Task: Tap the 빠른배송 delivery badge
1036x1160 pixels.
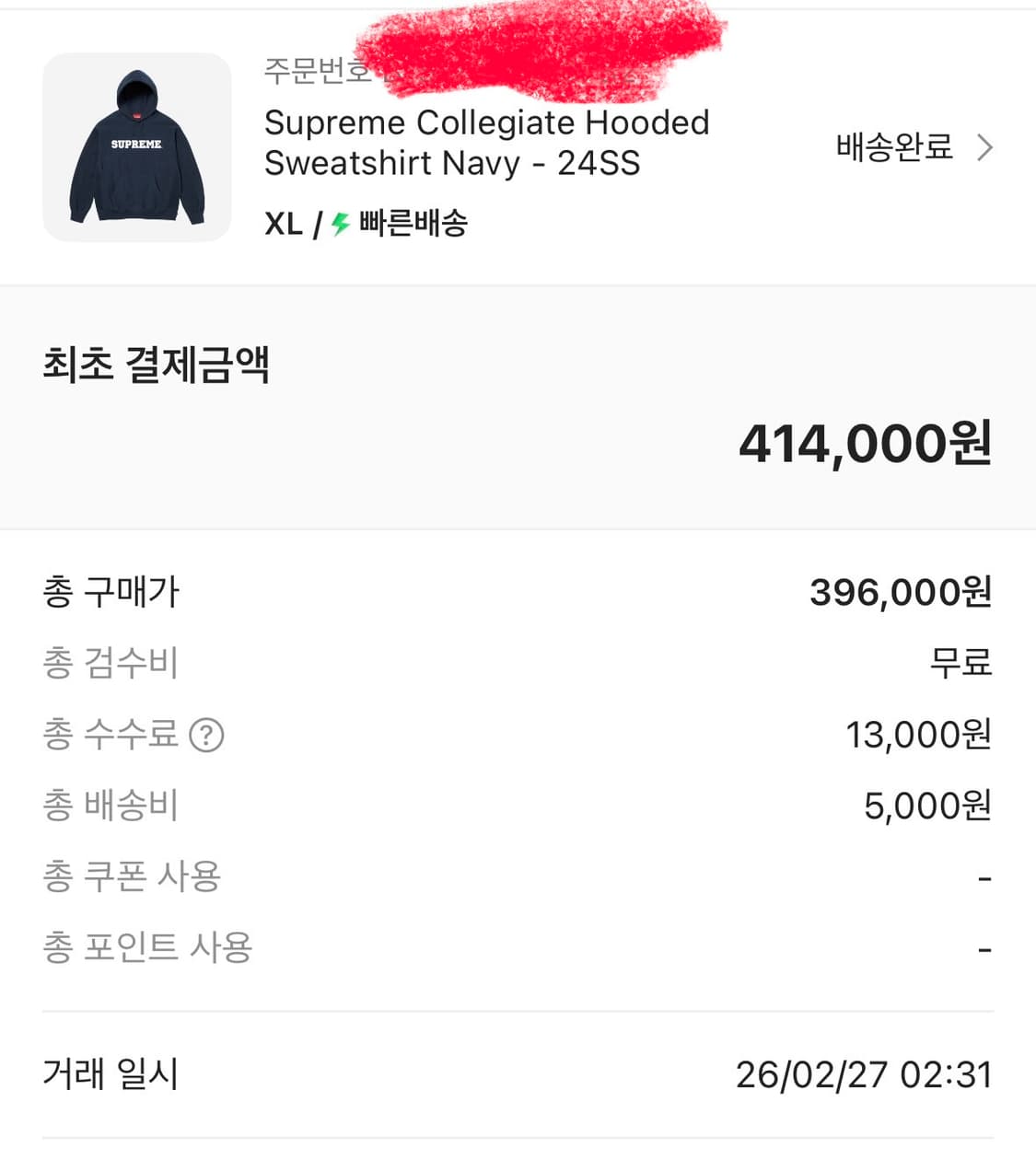Action: coord(414,222)
